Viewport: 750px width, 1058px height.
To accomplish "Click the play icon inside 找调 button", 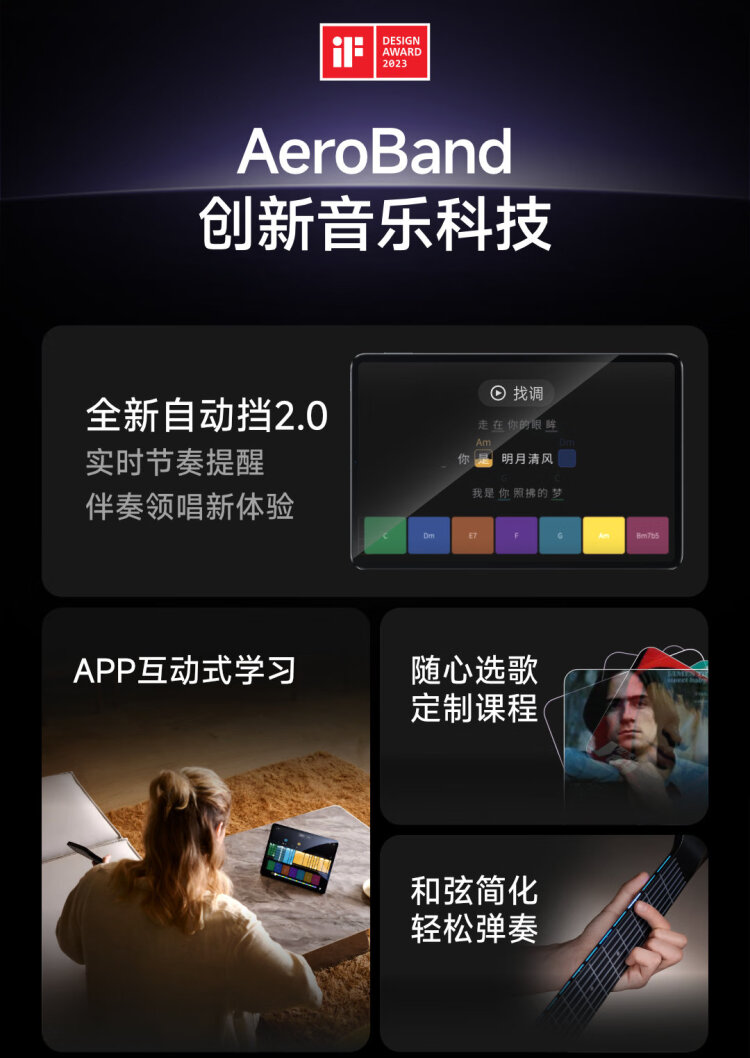I will pyautogui.click(x=498, y=393).
